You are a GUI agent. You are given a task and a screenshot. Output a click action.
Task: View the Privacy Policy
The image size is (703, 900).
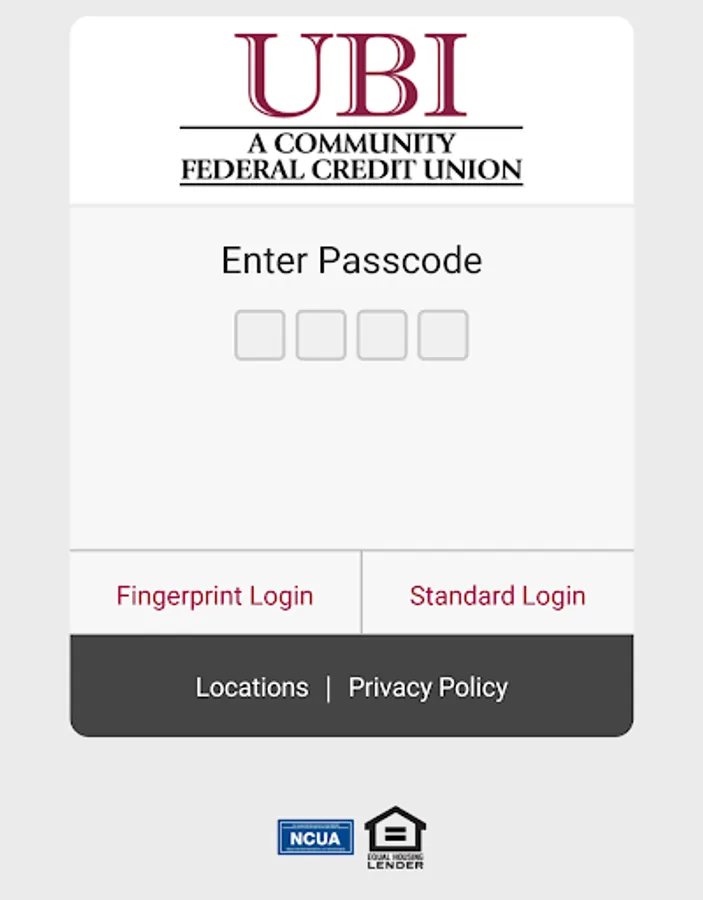click(428, 688)
